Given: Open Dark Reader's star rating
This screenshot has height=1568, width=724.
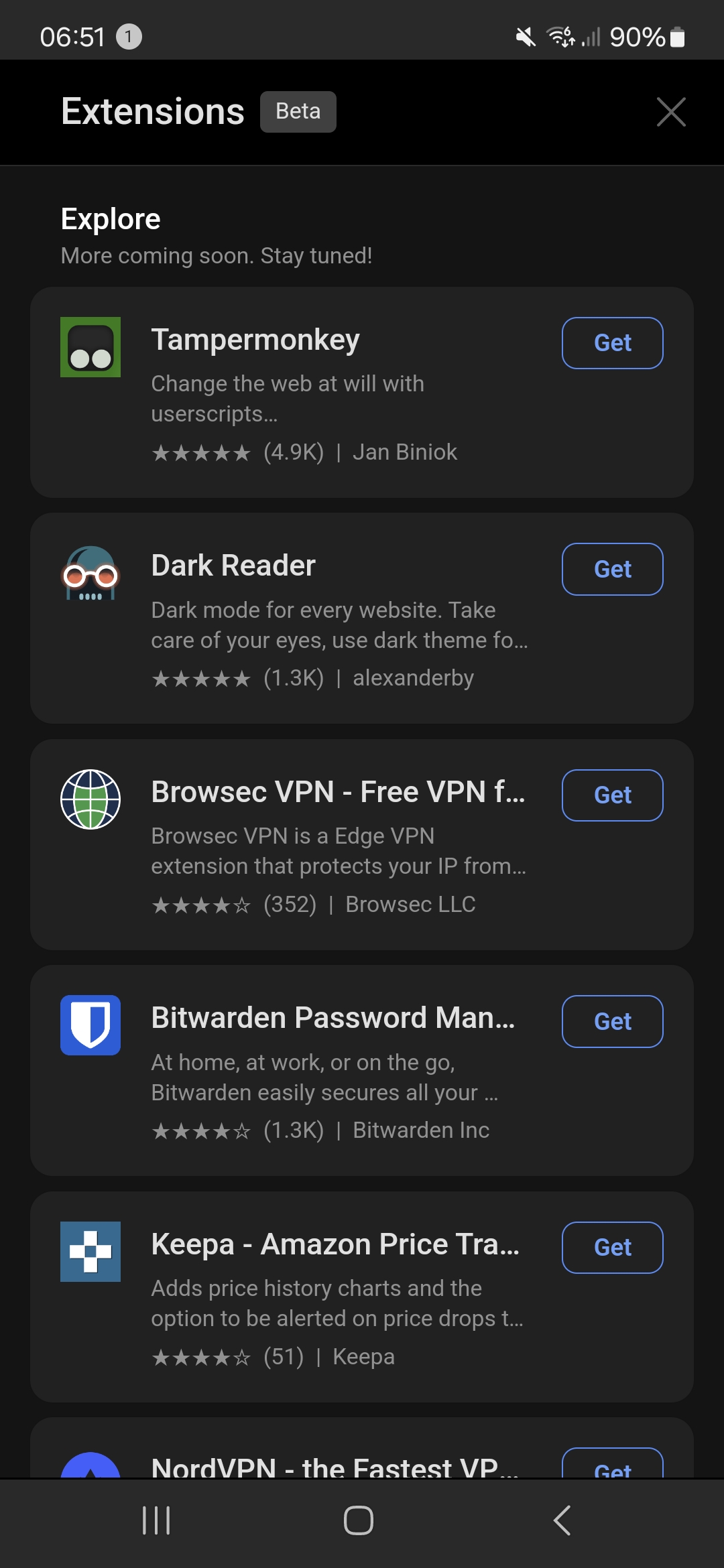Looking at the screenshot, I should 201,677.
